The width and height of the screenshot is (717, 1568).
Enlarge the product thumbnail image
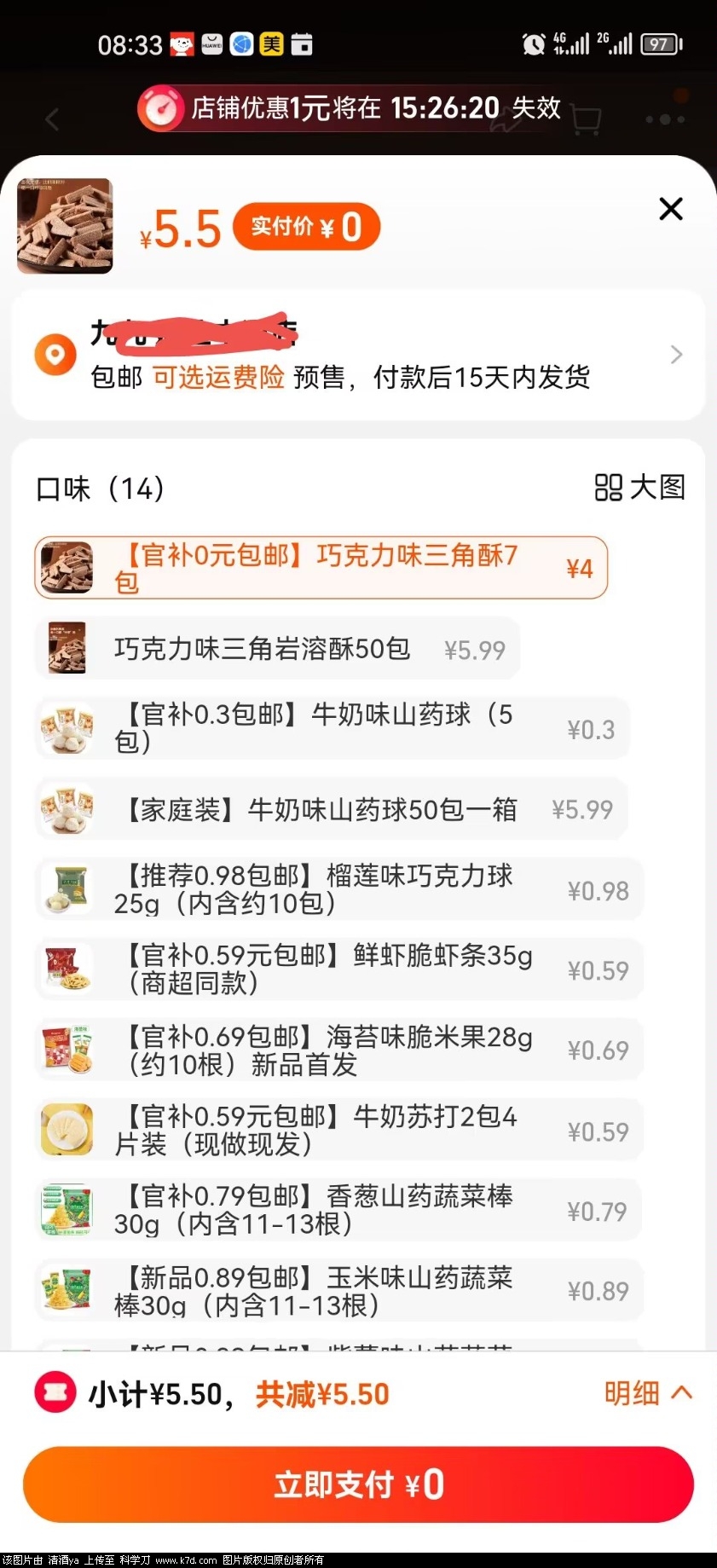click(x=65, y=226)
